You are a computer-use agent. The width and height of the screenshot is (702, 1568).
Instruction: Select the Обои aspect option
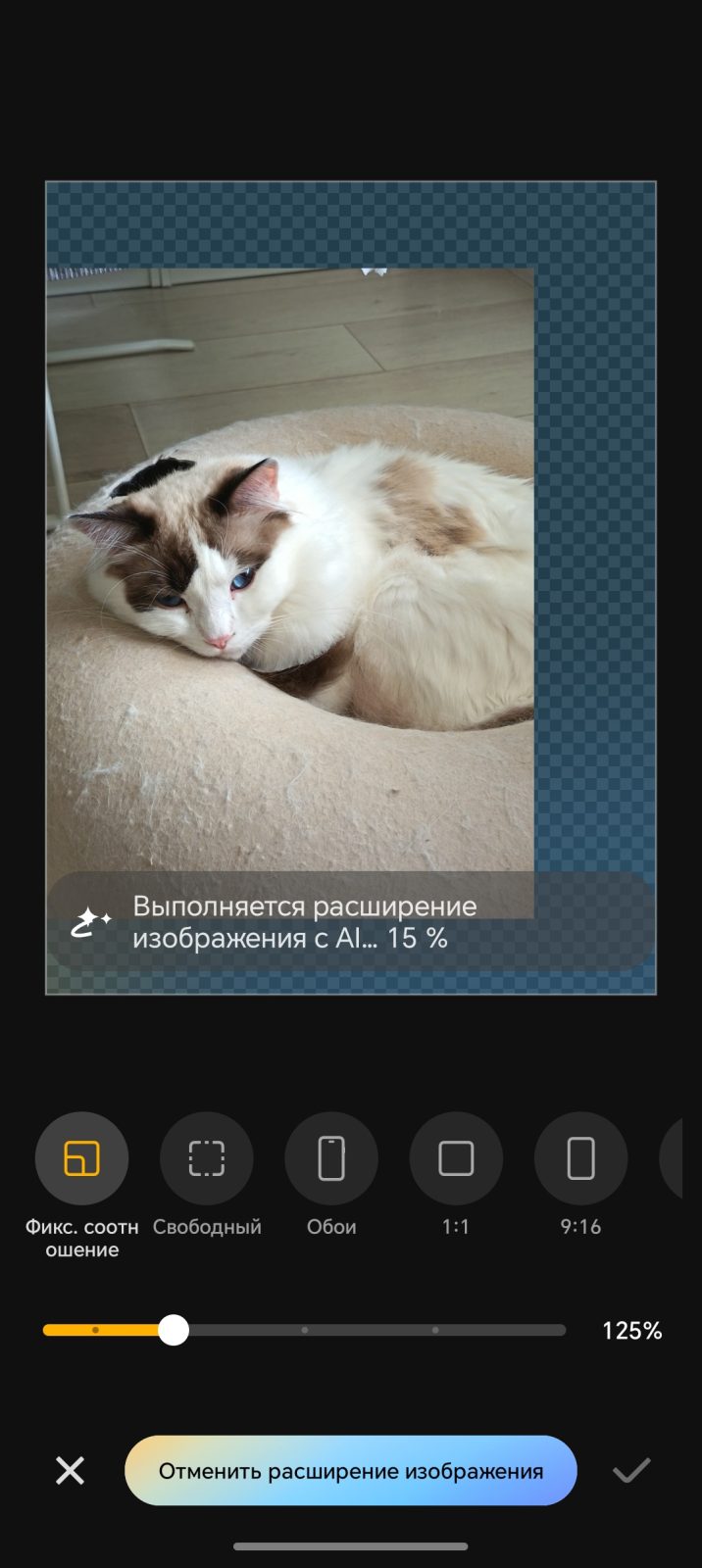pos(331,1158)
